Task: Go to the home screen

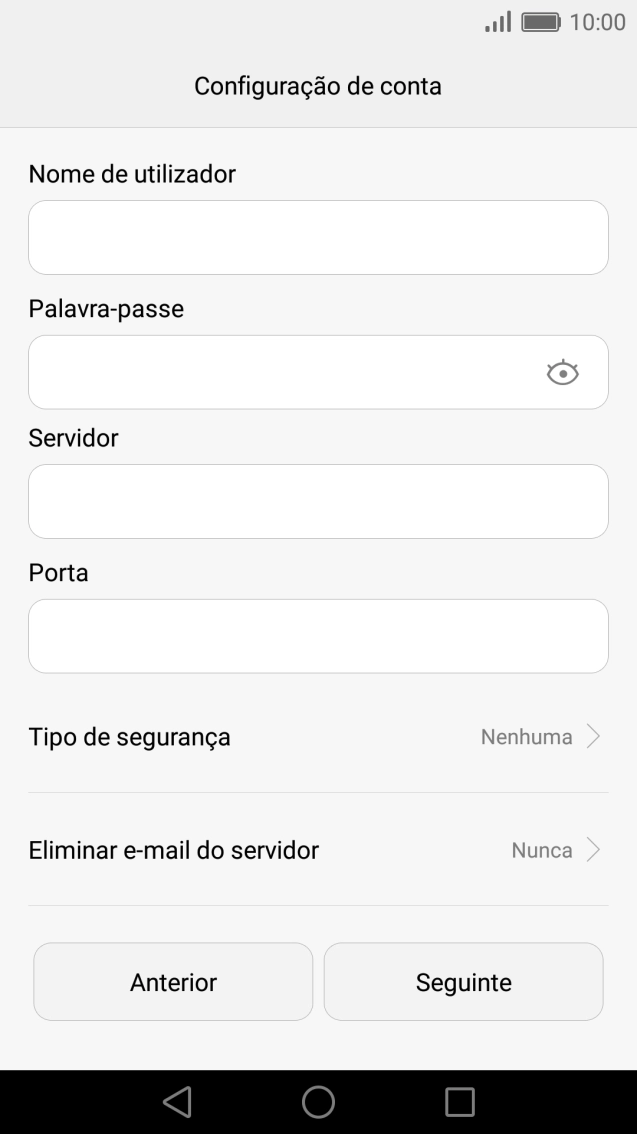Action: [318, 1102]
